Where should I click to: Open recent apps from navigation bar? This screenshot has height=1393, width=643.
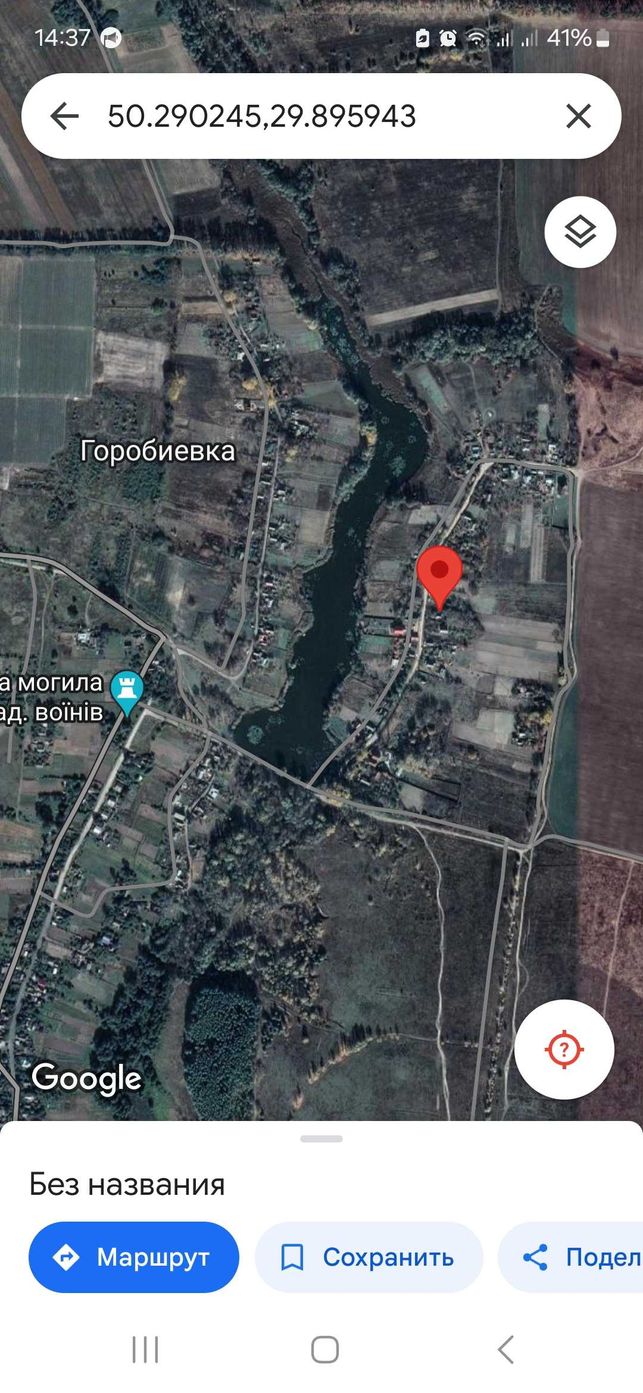coord(145,1349)
